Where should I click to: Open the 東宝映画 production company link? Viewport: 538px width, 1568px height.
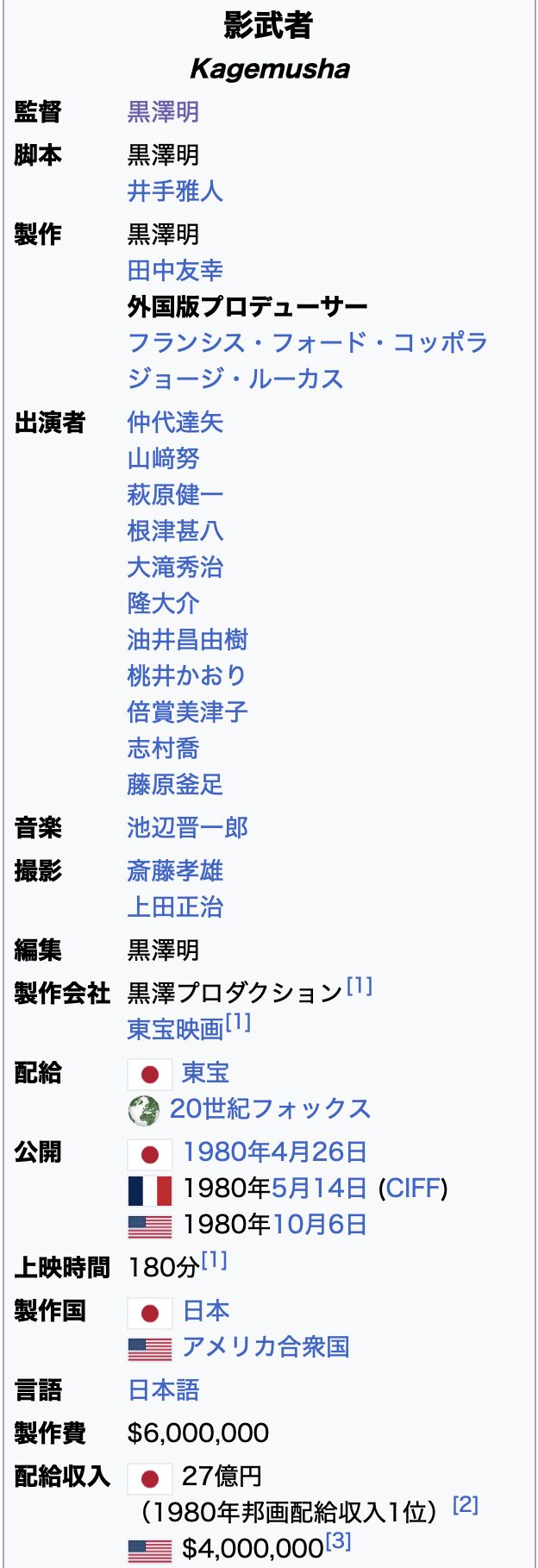click(x=175, y=1030)
